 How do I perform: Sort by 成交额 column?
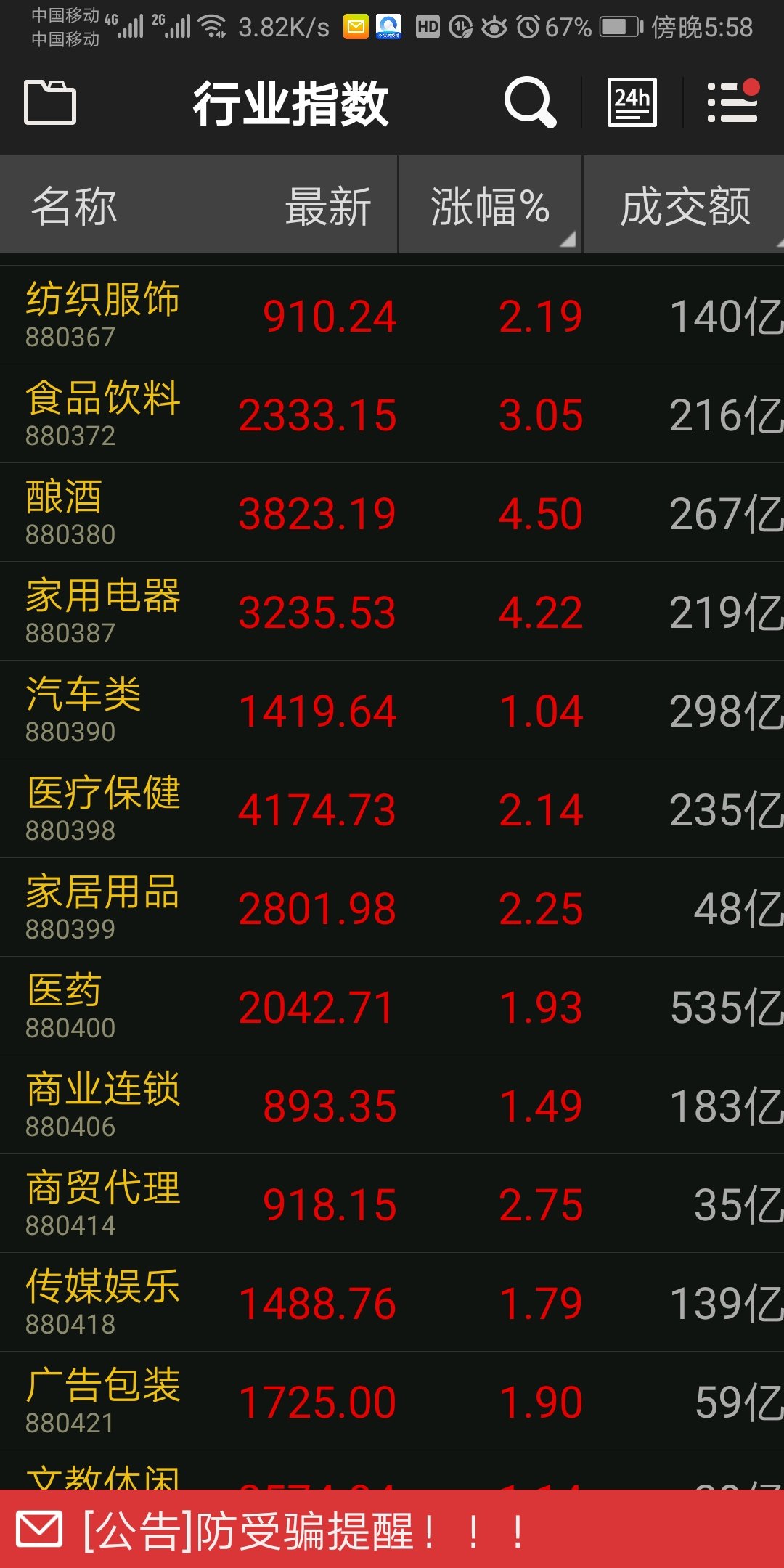[684, 206]
